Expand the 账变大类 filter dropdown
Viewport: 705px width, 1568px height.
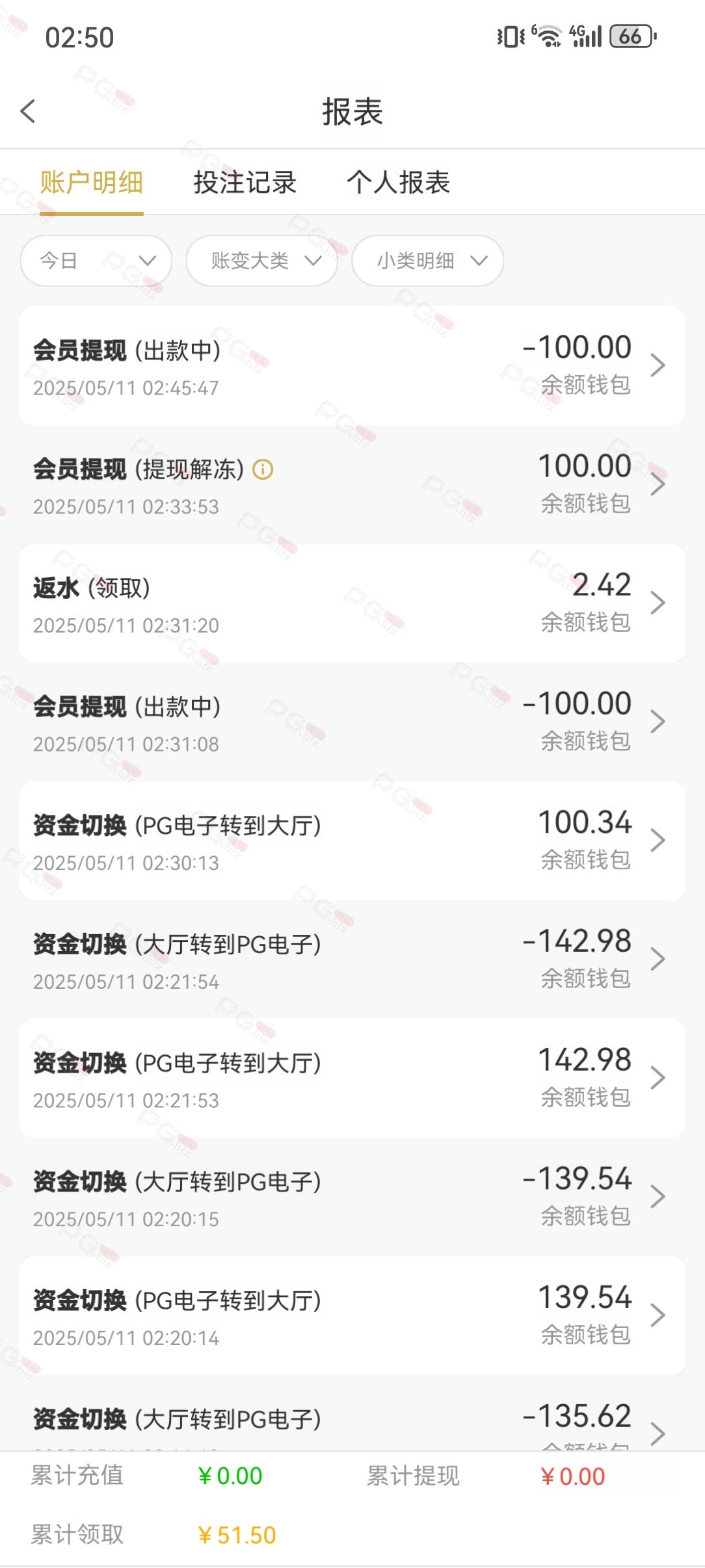point(261,261)
